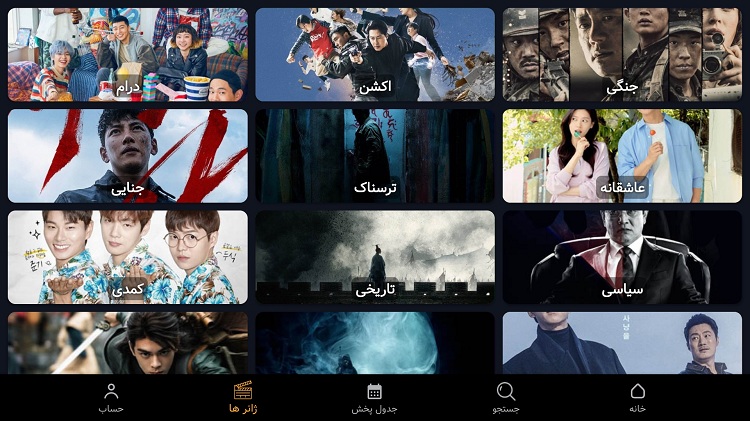Open the جنگی (War) genre tile
This screenshot has height=421, width=750.
point(622,55)
